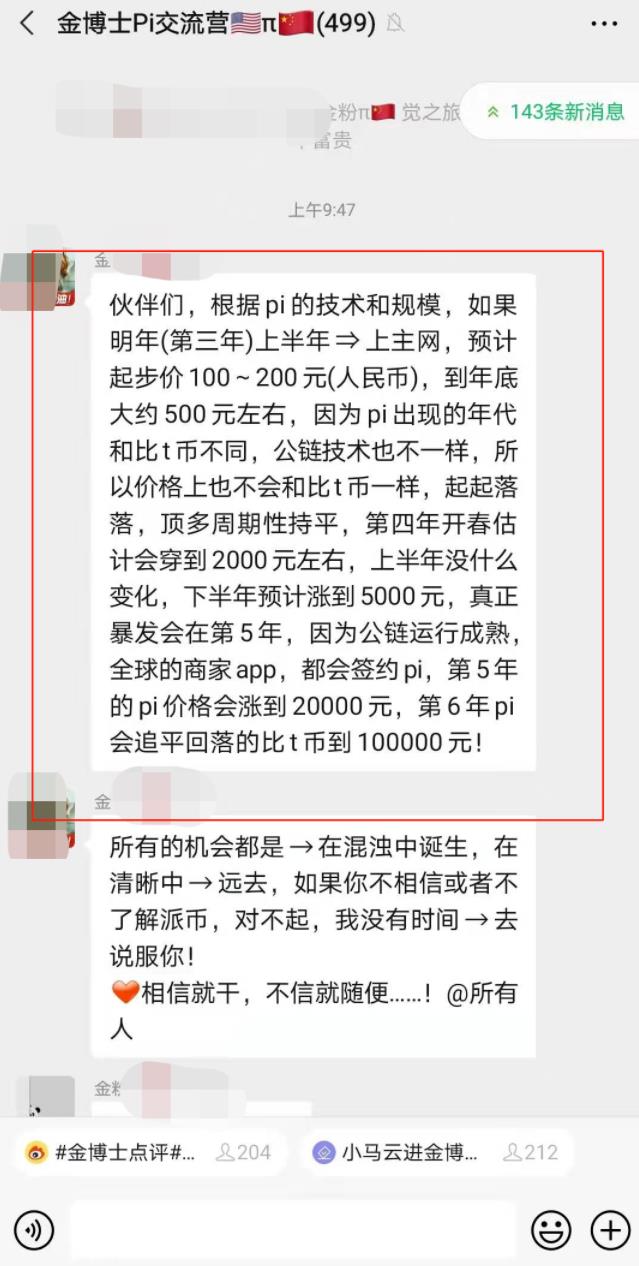Open the #金博士点评# topic chip
The image size is (639, 1266).
[x=148, y=1152]
